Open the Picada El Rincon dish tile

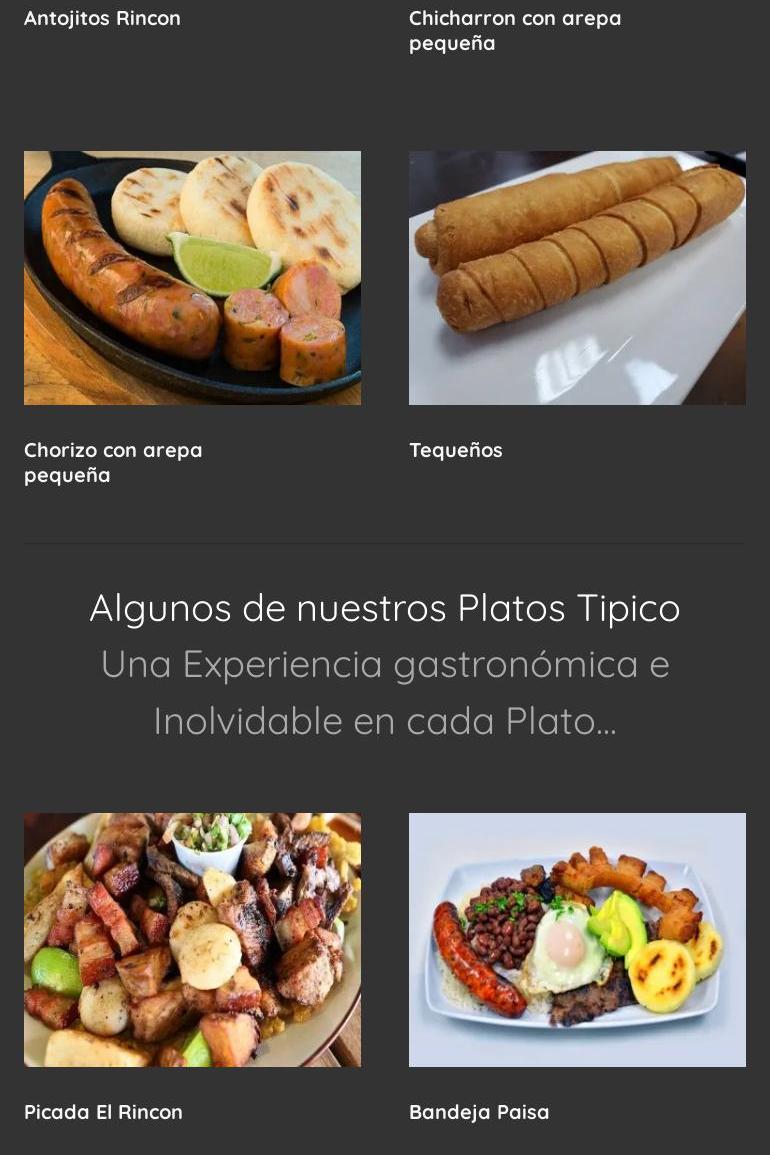(192, 939)
